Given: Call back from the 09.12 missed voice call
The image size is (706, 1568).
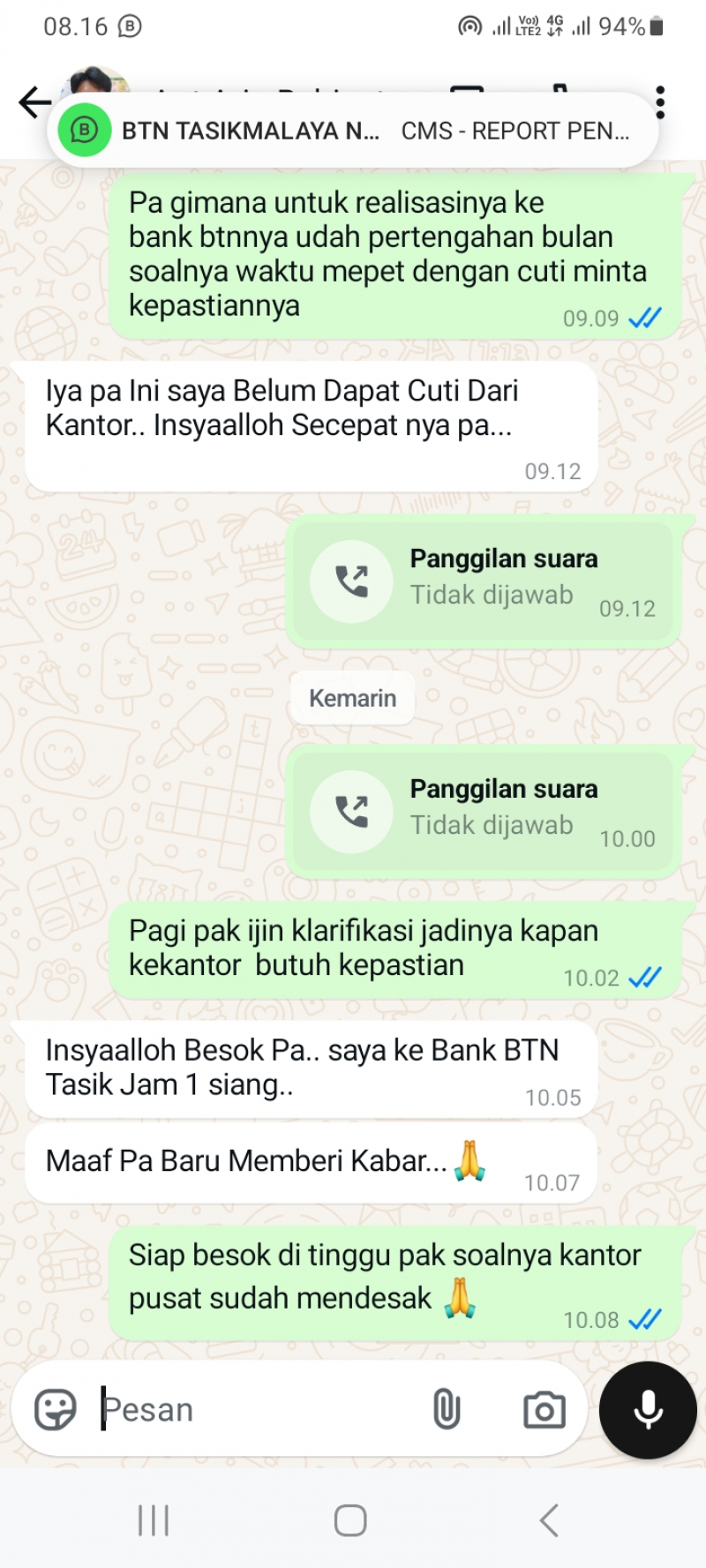Looking at the screenshot, I should pyautogui.click(x=351, y=581).
